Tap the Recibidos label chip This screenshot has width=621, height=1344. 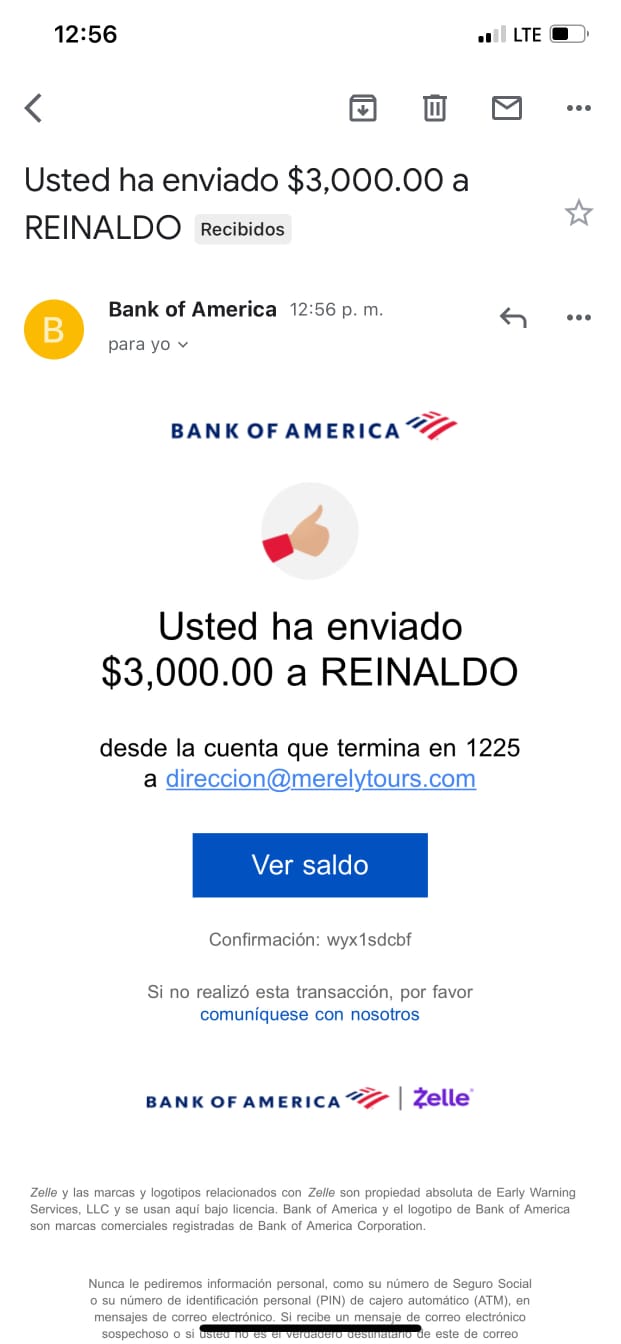242,229
